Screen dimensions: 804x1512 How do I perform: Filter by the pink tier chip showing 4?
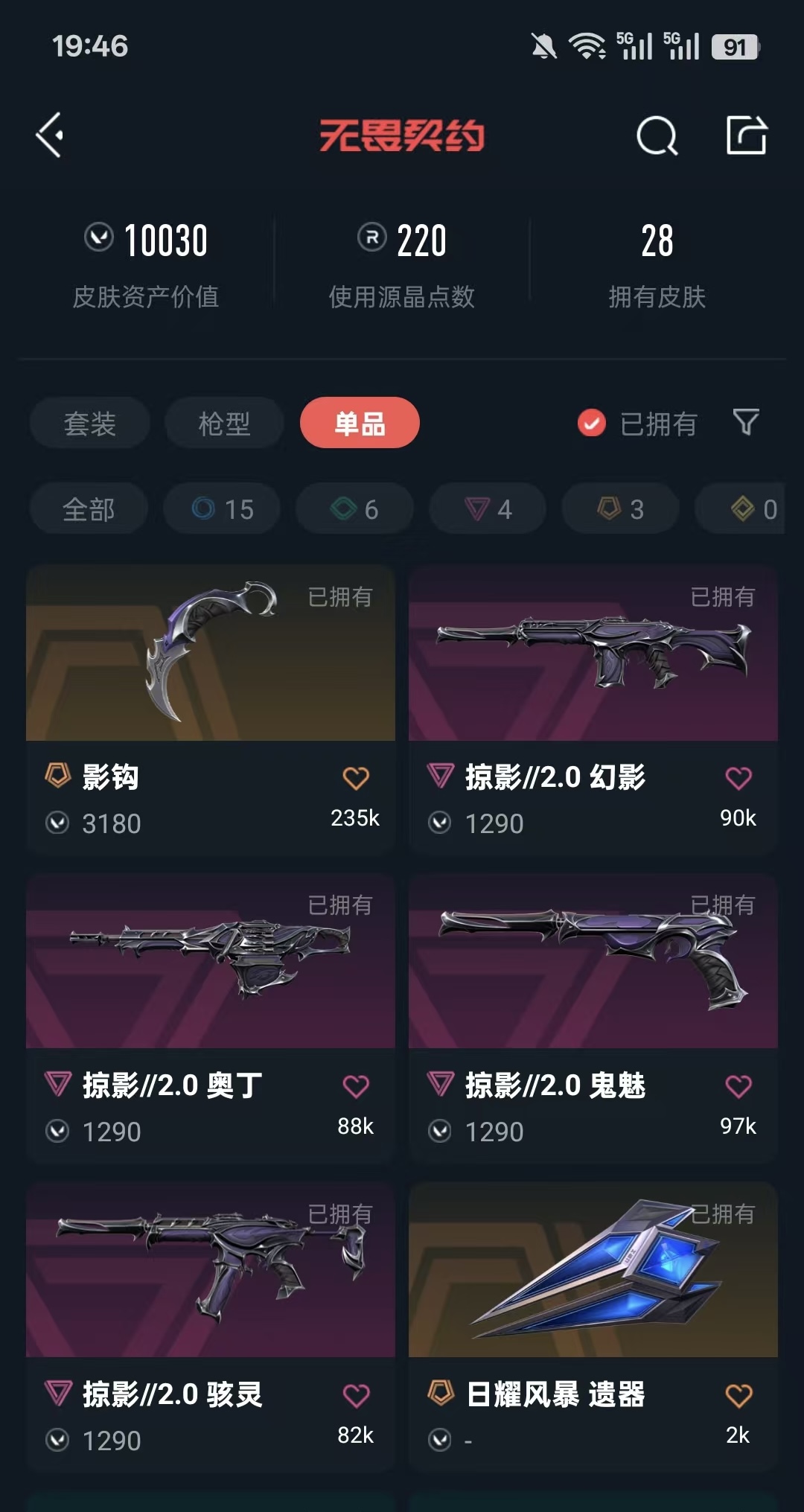point(488,509)
